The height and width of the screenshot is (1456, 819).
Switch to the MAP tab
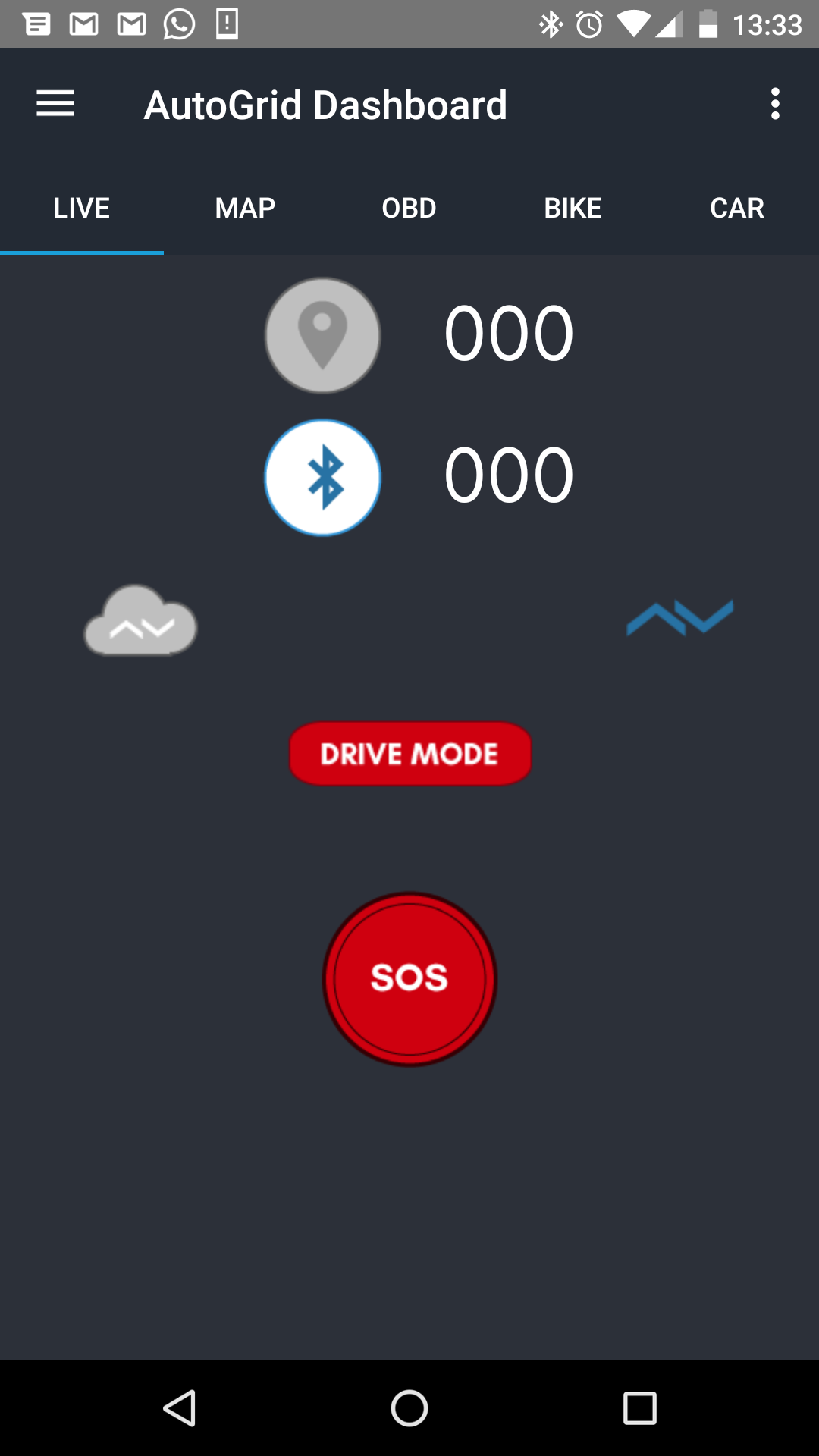click(245, 207)
